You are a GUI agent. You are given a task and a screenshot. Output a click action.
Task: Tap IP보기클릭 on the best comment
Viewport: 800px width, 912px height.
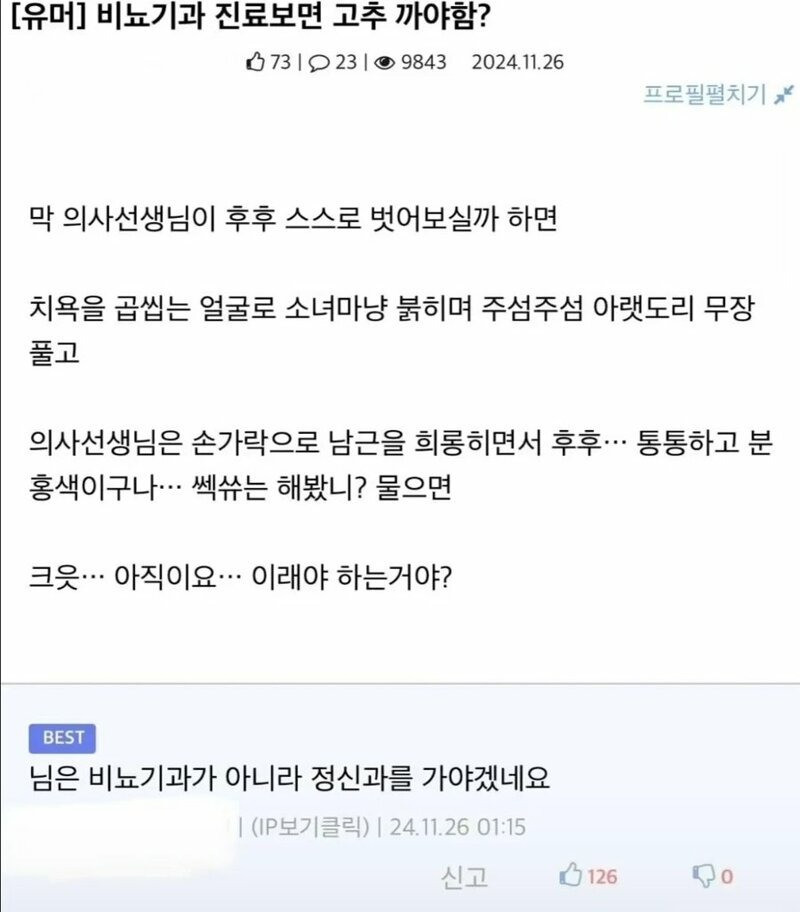[x=311, y=828]
